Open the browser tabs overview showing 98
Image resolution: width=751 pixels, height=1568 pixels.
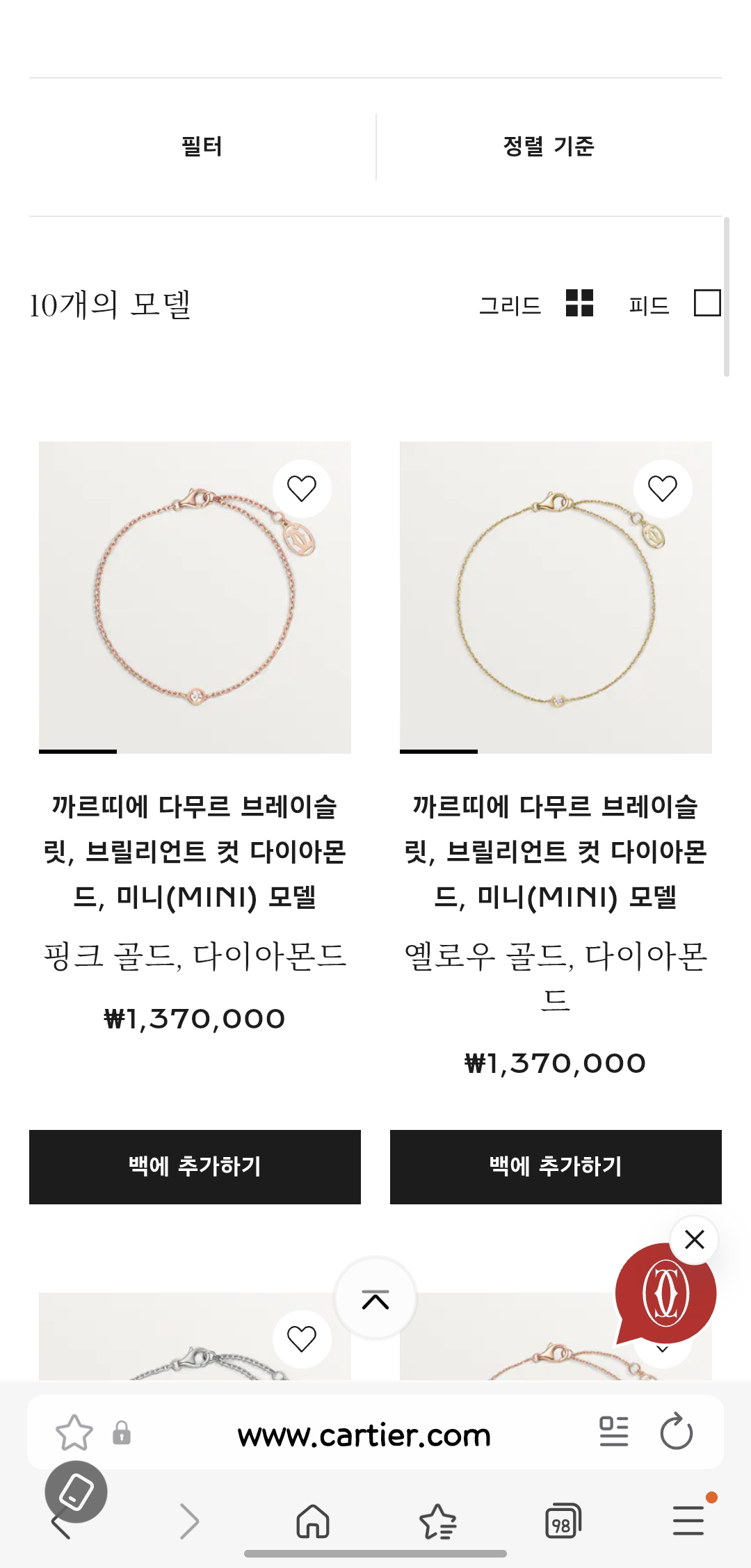click(x=563, y=1521)
